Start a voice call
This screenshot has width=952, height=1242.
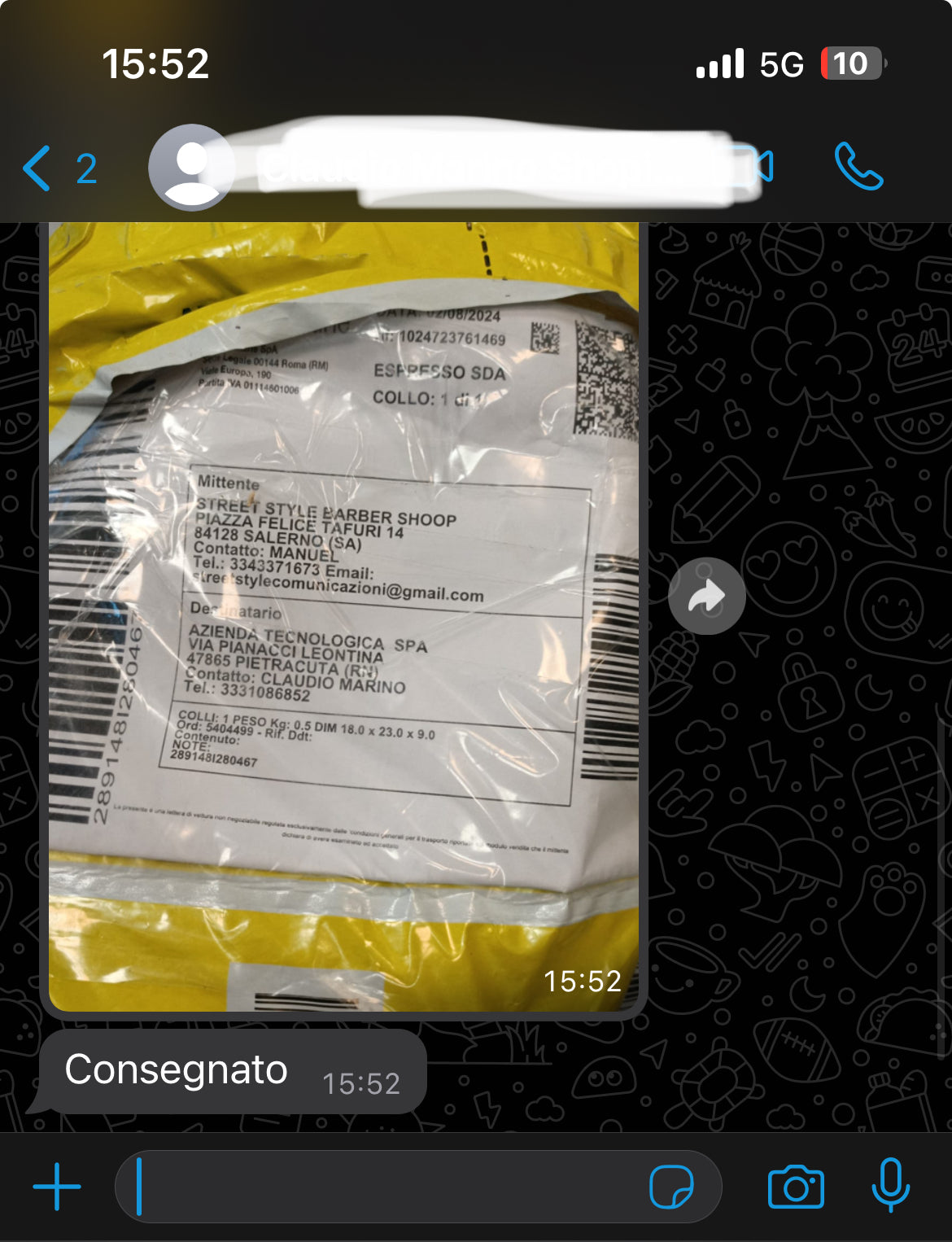click(858, 166)
